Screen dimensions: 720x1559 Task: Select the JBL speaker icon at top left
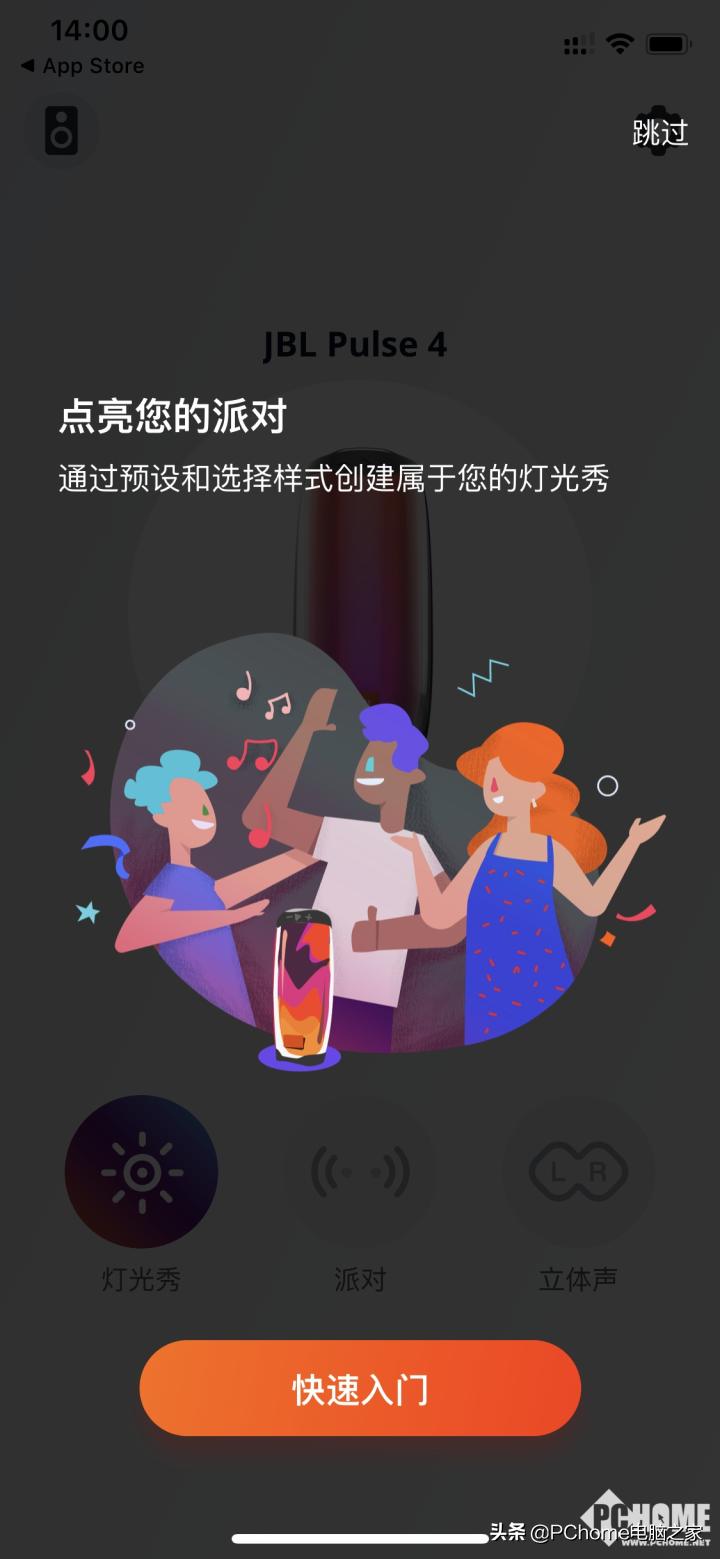[x=61, y=130]
